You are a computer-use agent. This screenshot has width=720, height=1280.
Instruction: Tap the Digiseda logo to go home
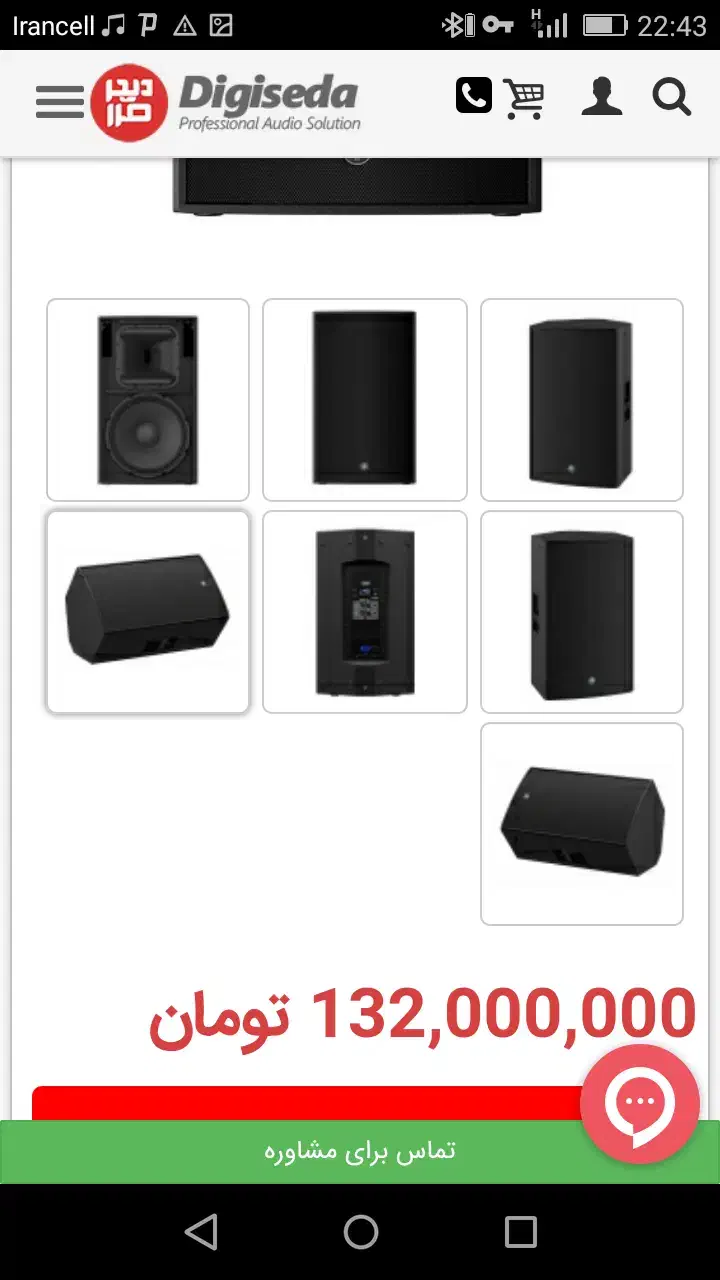226,102
